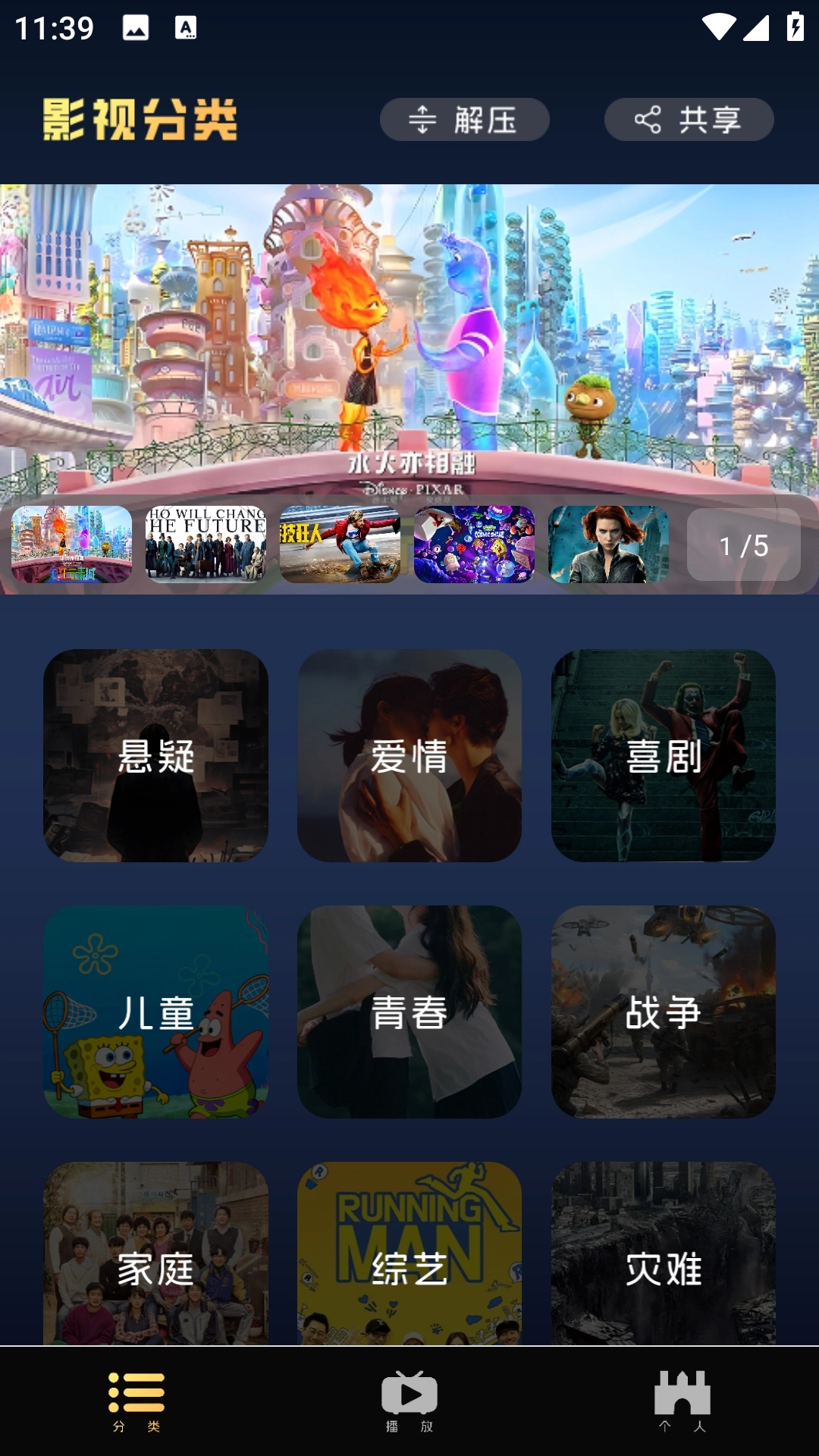The width and height of the screenshot is (819, 1456).
Task: Select the 爱情 romance category
Action: pyautogui.click(x=409, y=757)
